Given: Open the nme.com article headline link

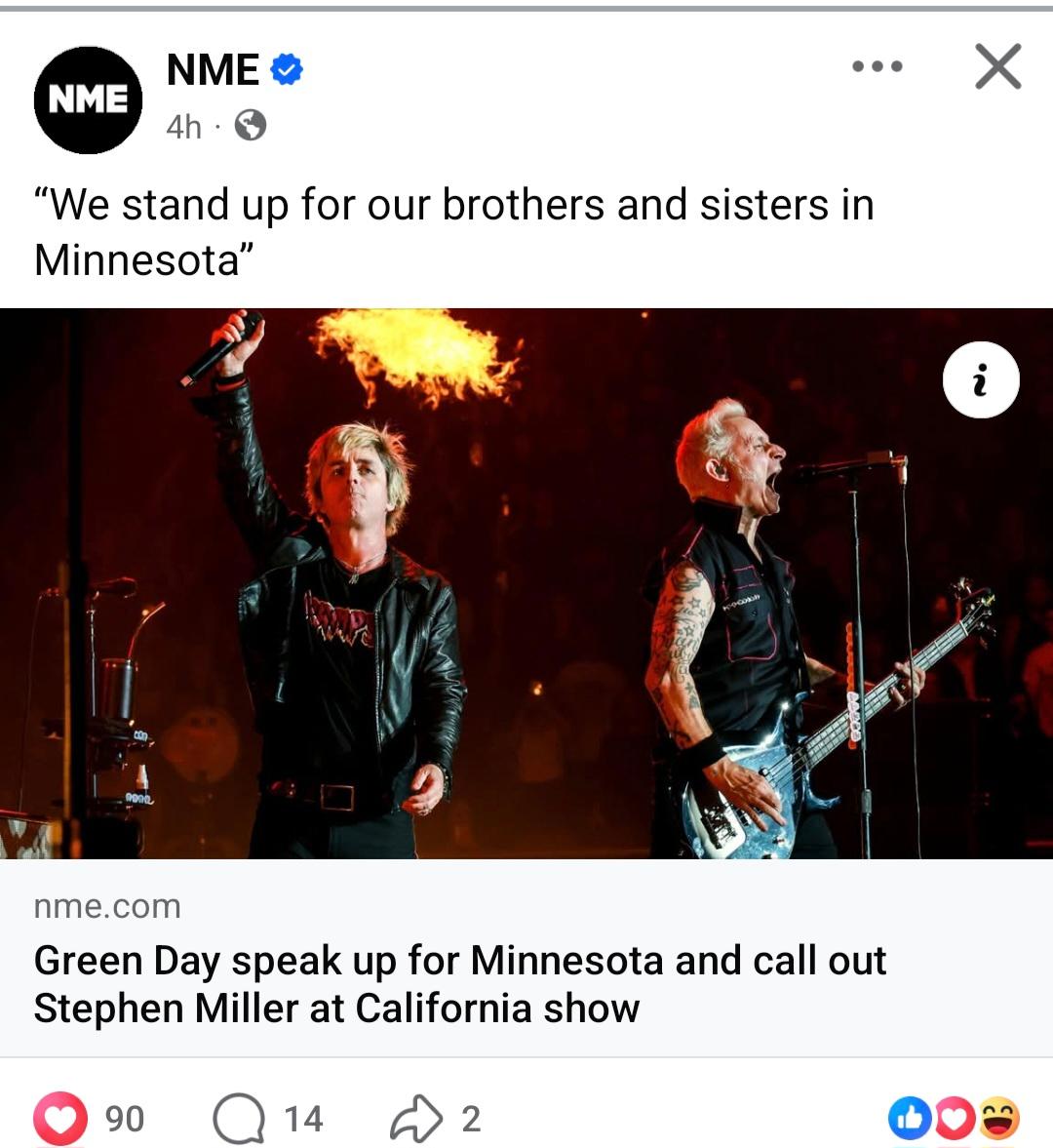Looking at the screenshot, I should point(458,984).
